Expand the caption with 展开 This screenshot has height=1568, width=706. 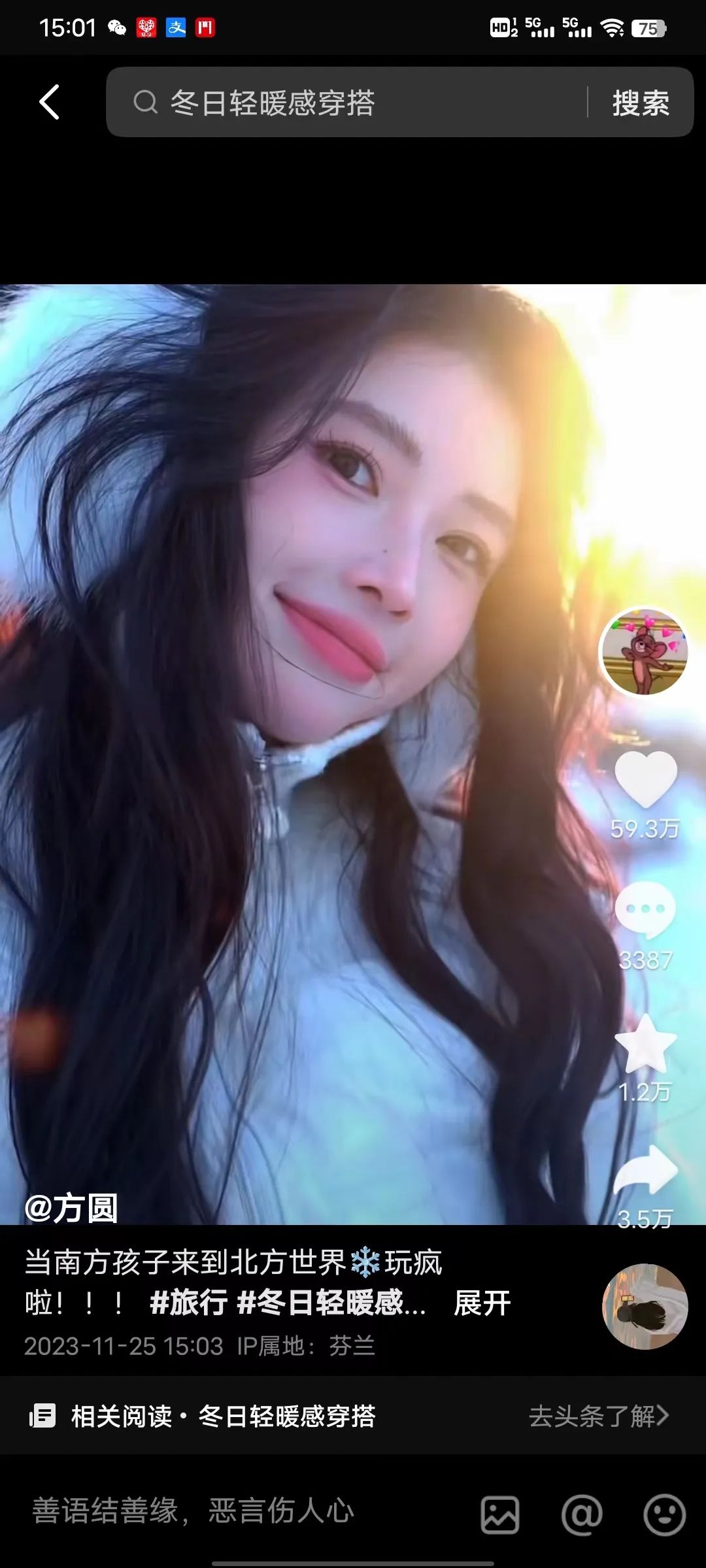point(482,1303)
